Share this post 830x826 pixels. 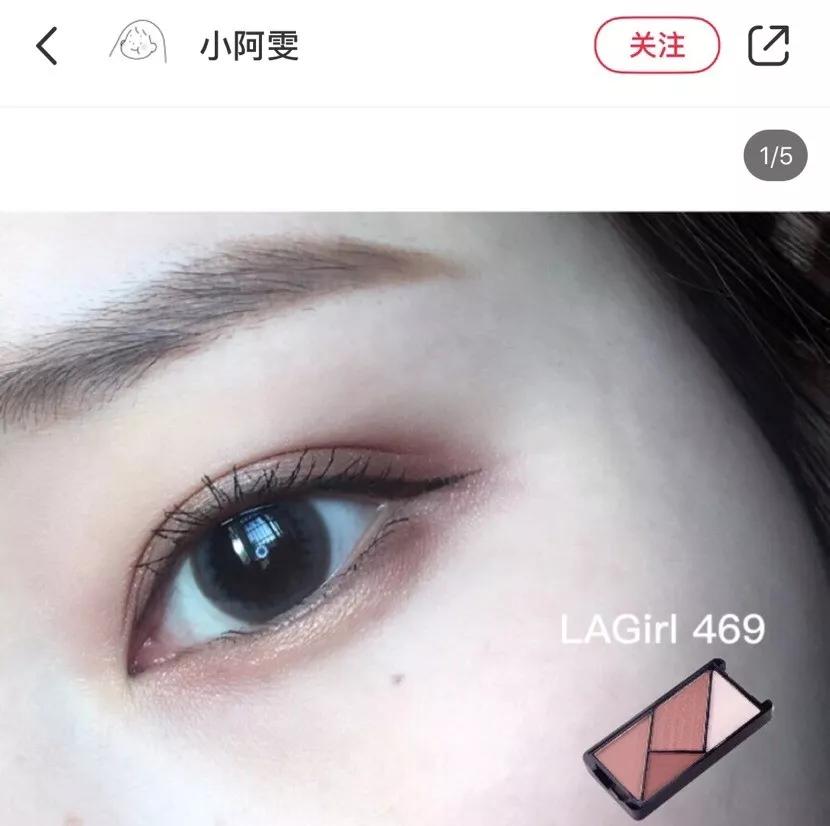point(769,46)
